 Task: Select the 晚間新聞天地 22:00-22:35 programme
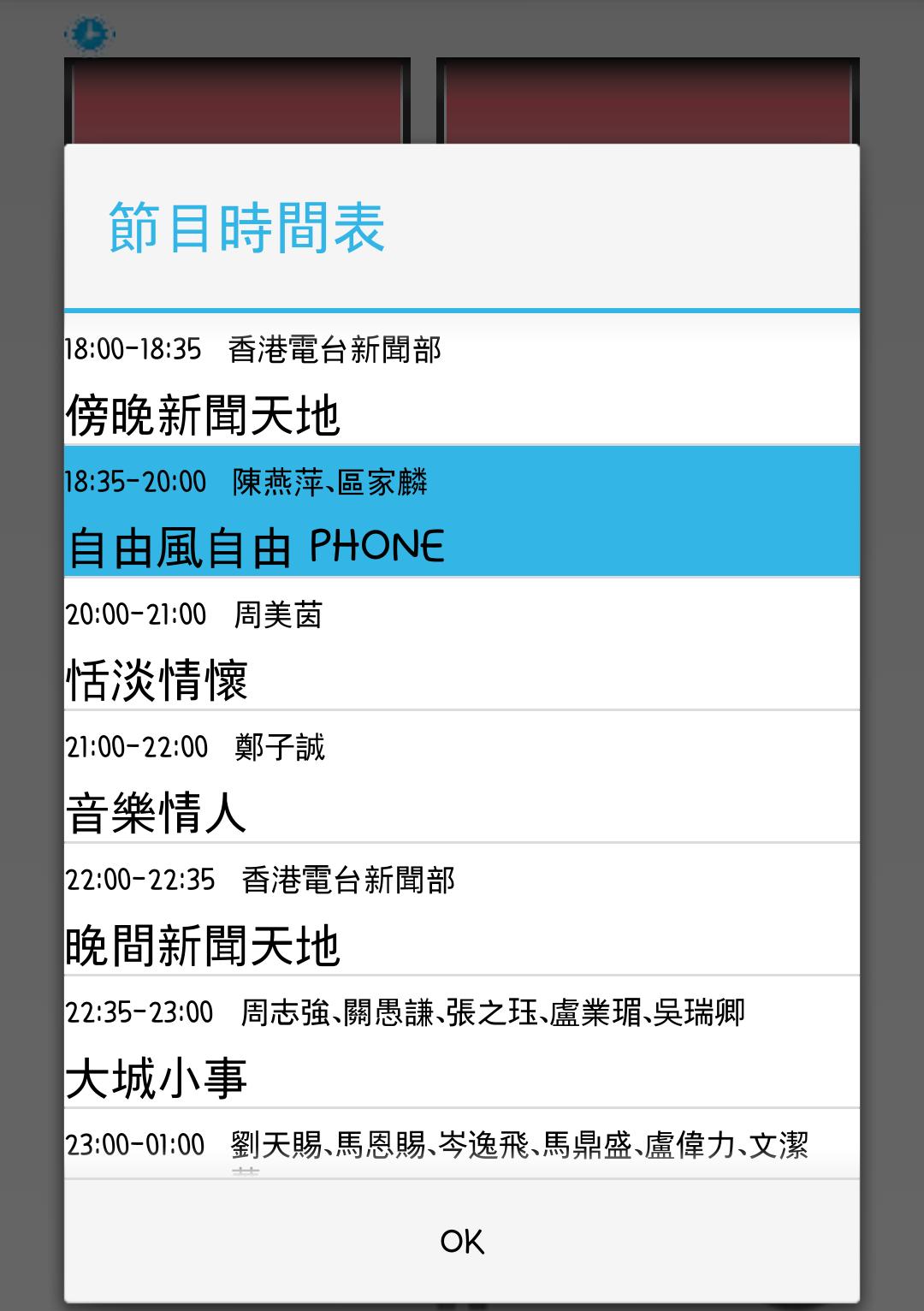tap(462, 910)
